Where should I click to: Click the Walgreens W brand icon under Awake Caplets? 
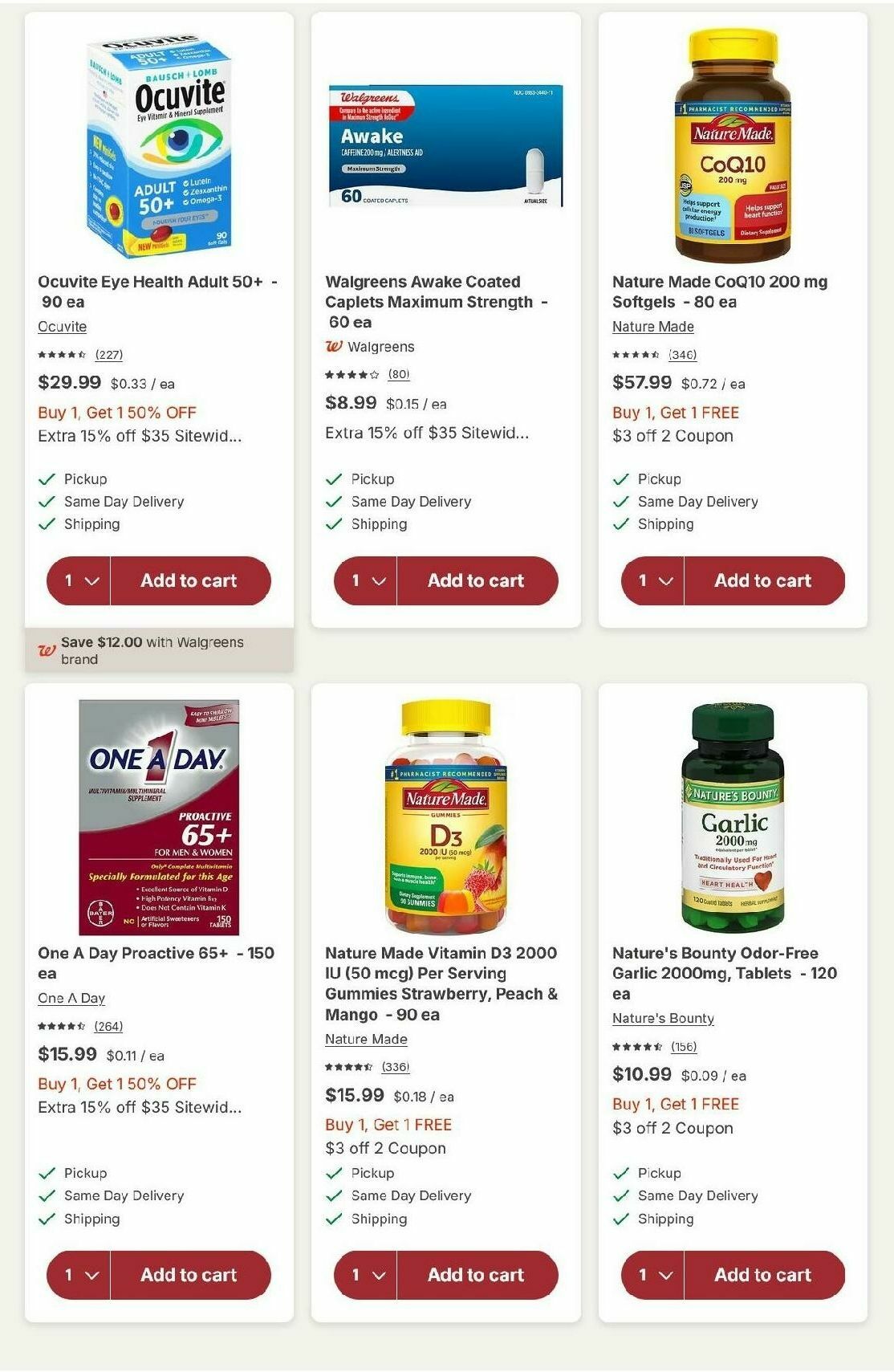click(335, 347)
